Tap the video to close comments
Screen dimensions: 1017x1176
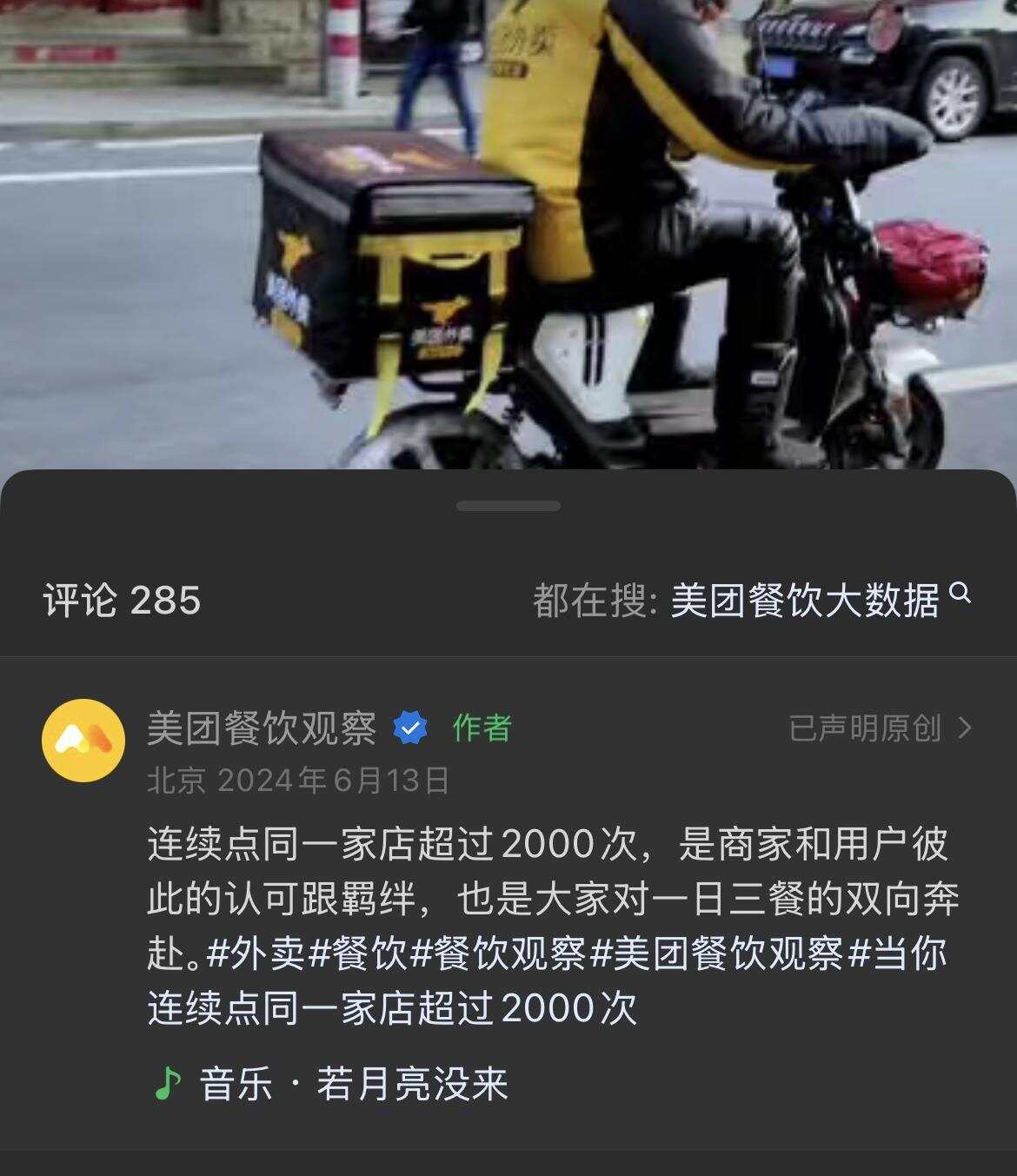(x=508, y=235)
